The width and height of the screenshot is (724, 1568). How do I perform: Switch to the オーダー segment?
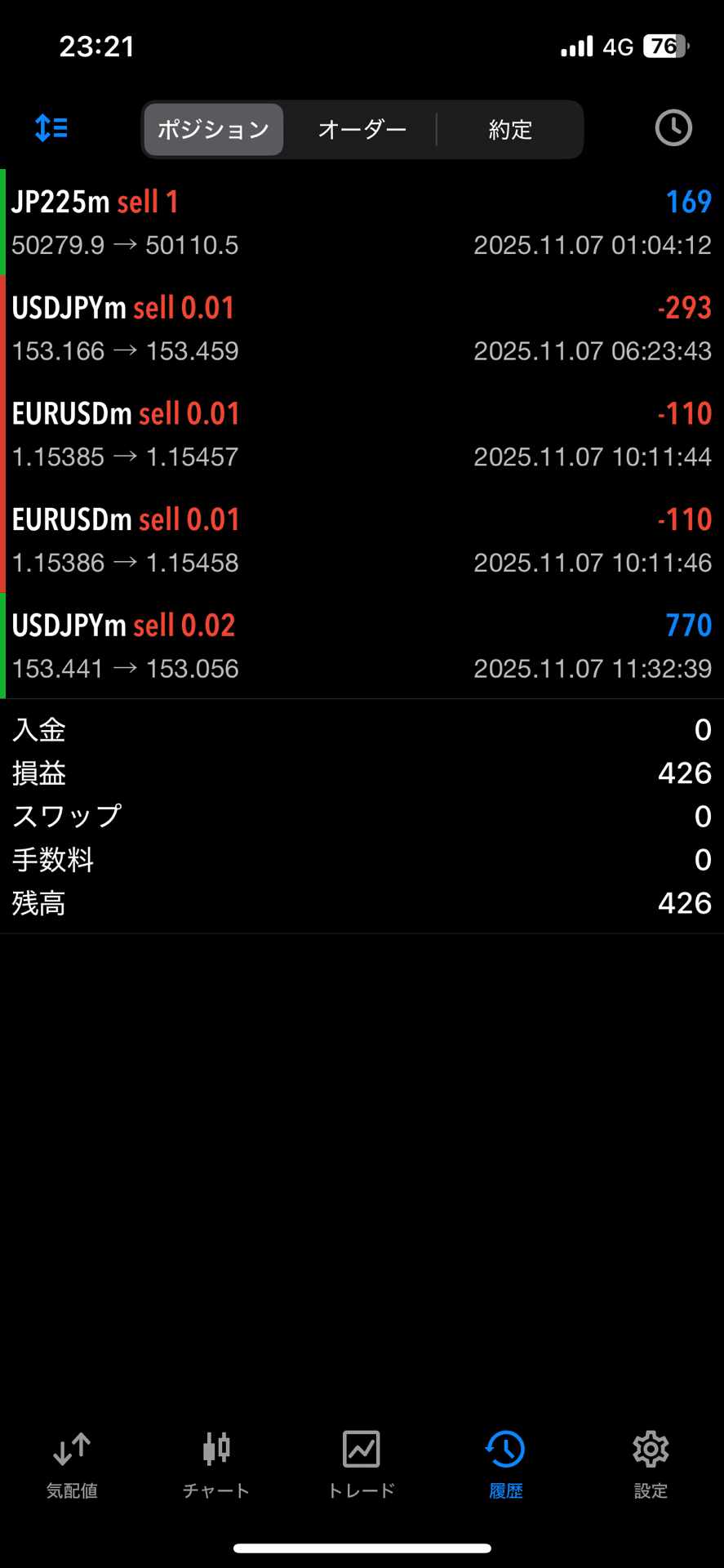(362, 129)
